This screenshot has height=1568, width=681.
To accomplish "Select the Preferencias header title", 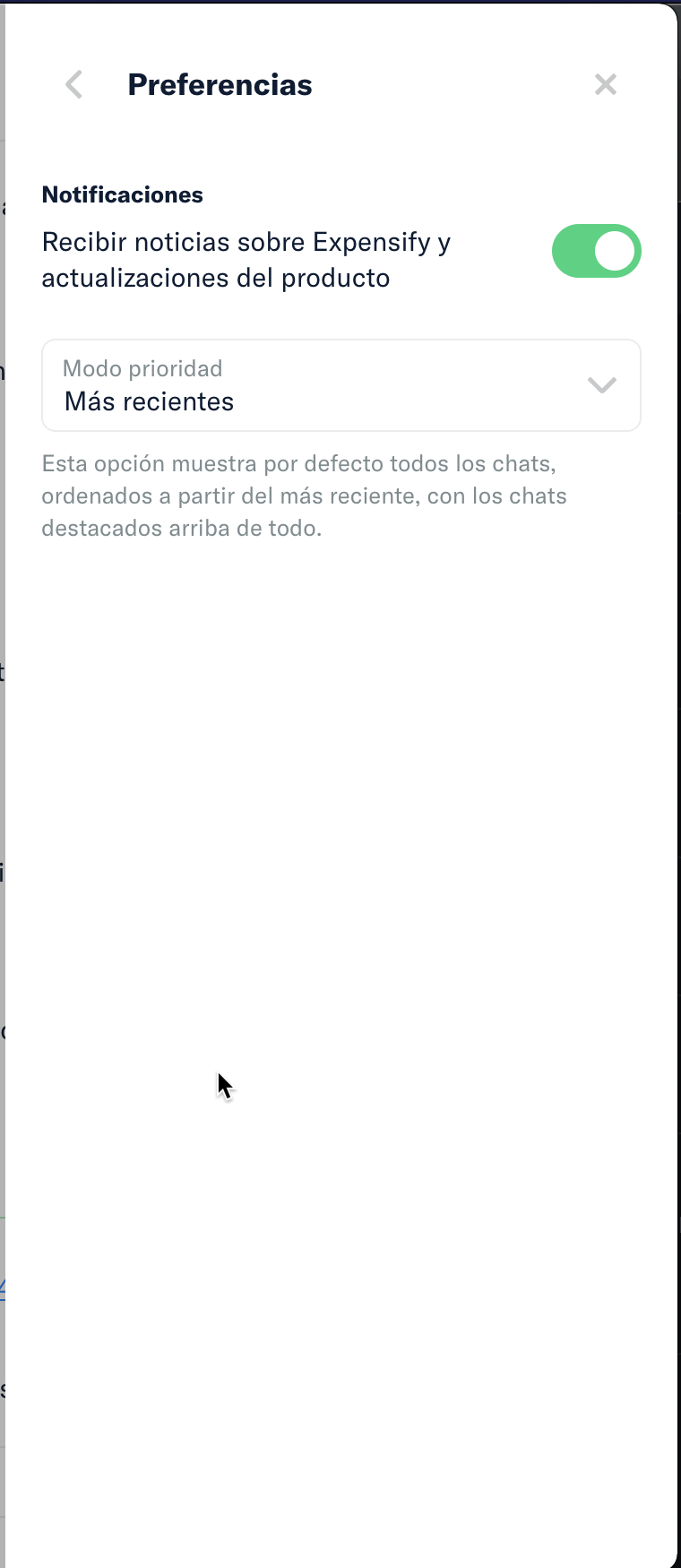I will pos(220,83).
